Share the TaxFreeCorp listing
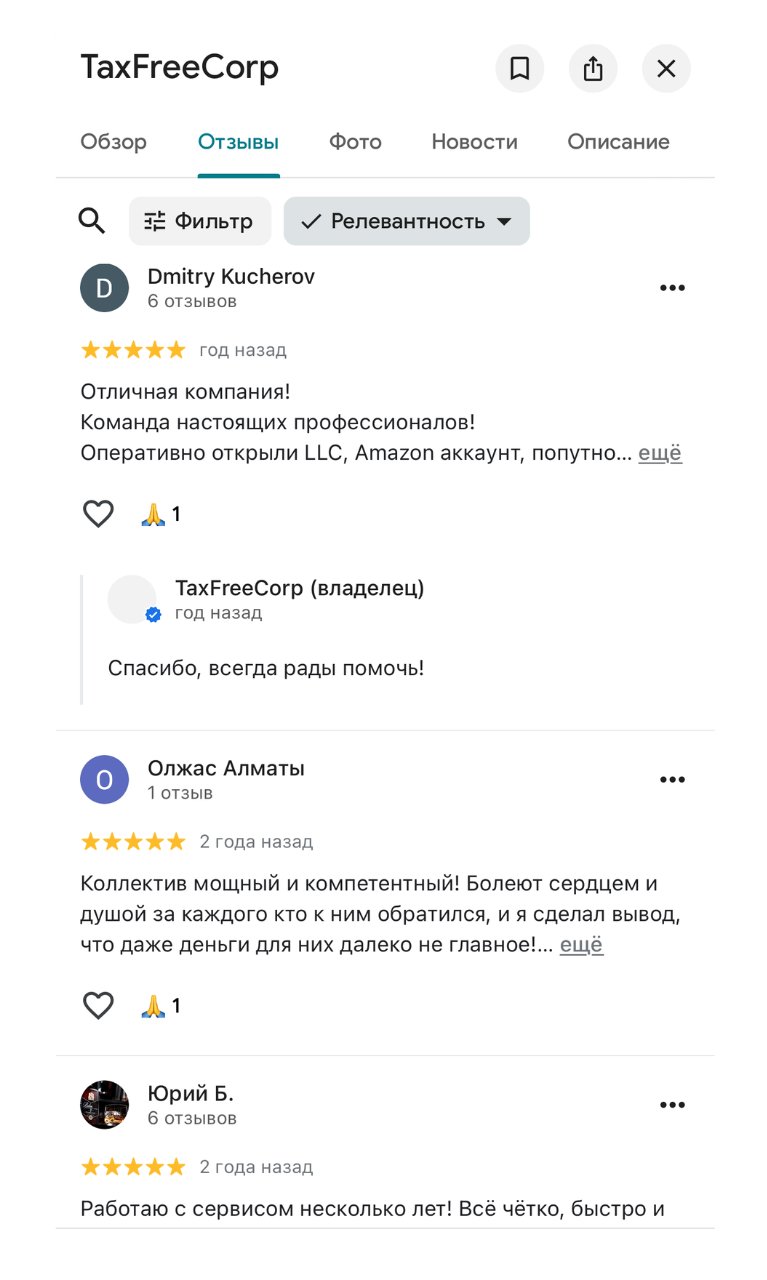This screenshot has height=1280, width=767. pyautogui.click(x=593, y=69)
